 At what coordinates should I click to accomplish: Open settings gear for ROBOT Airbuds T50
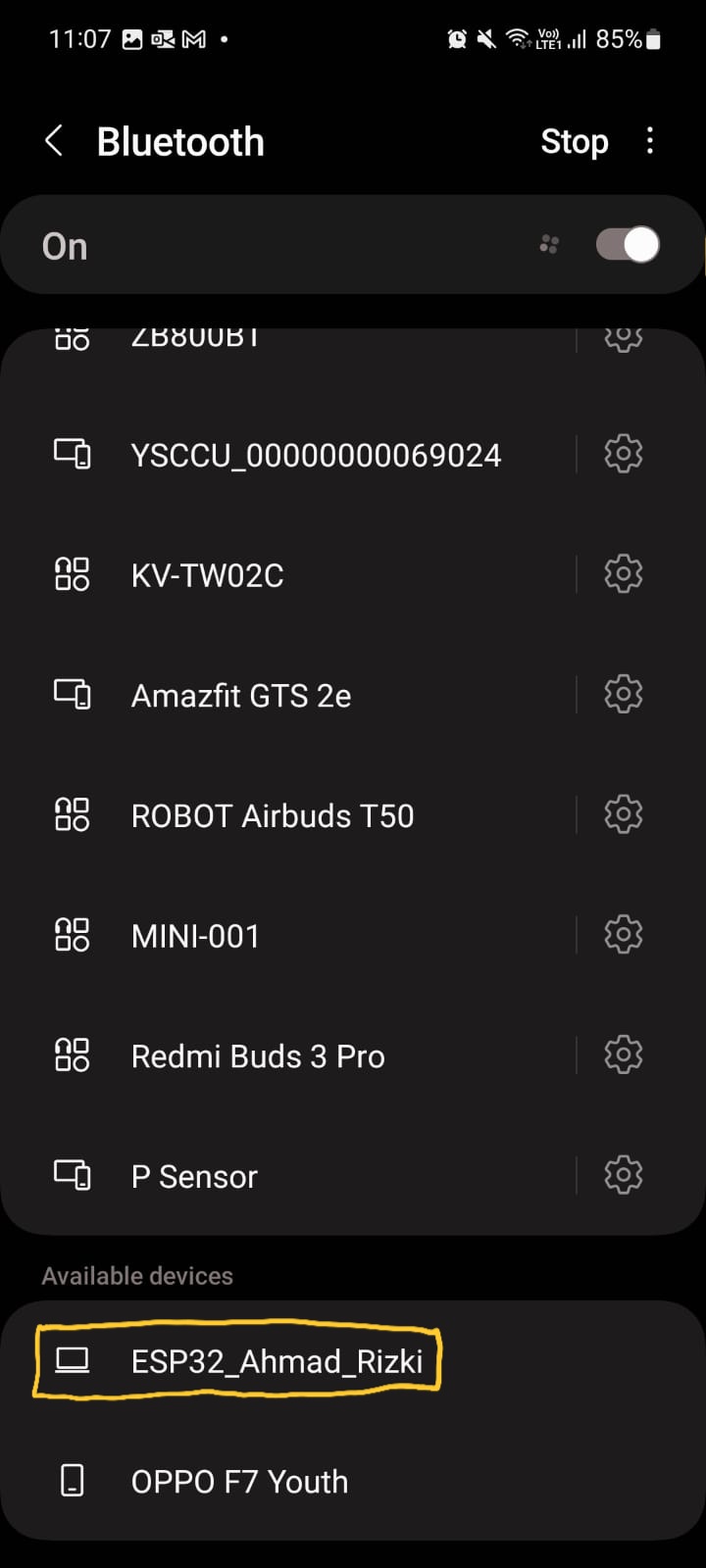pyautogui.click(x=623, y=814)
